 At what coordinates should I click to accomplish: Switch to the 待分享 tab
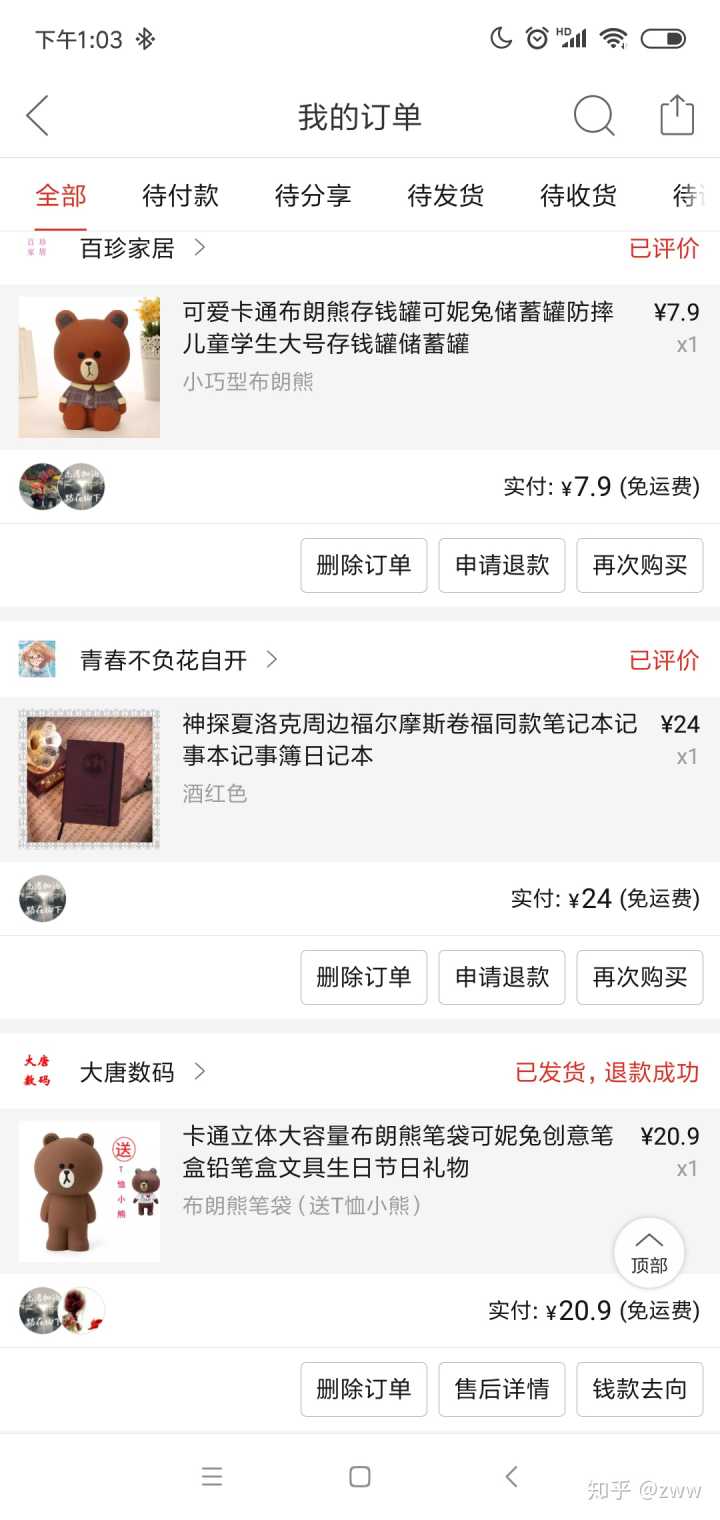coord(313,195)
